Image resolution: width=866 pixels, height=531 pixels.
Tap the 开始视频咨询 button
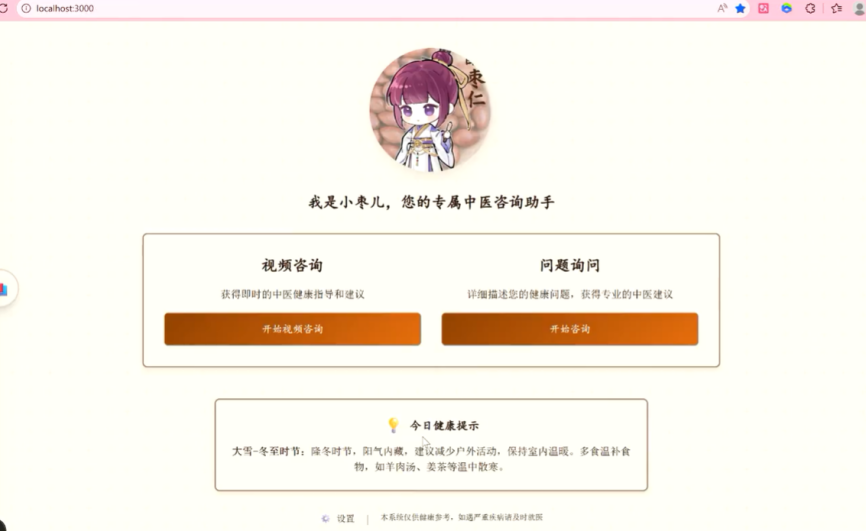(x=292, y=329)
